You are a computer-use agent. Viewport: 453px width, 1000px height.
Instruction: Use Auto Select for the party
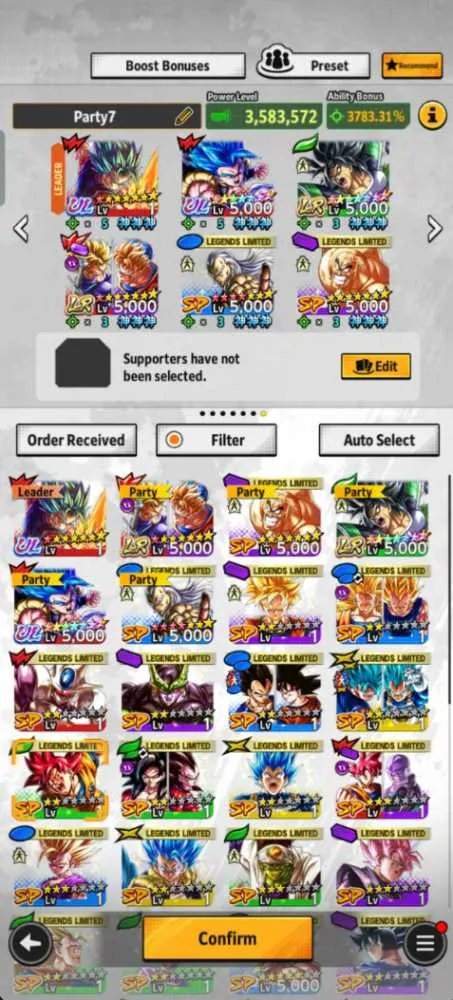[x=379, y=440]
